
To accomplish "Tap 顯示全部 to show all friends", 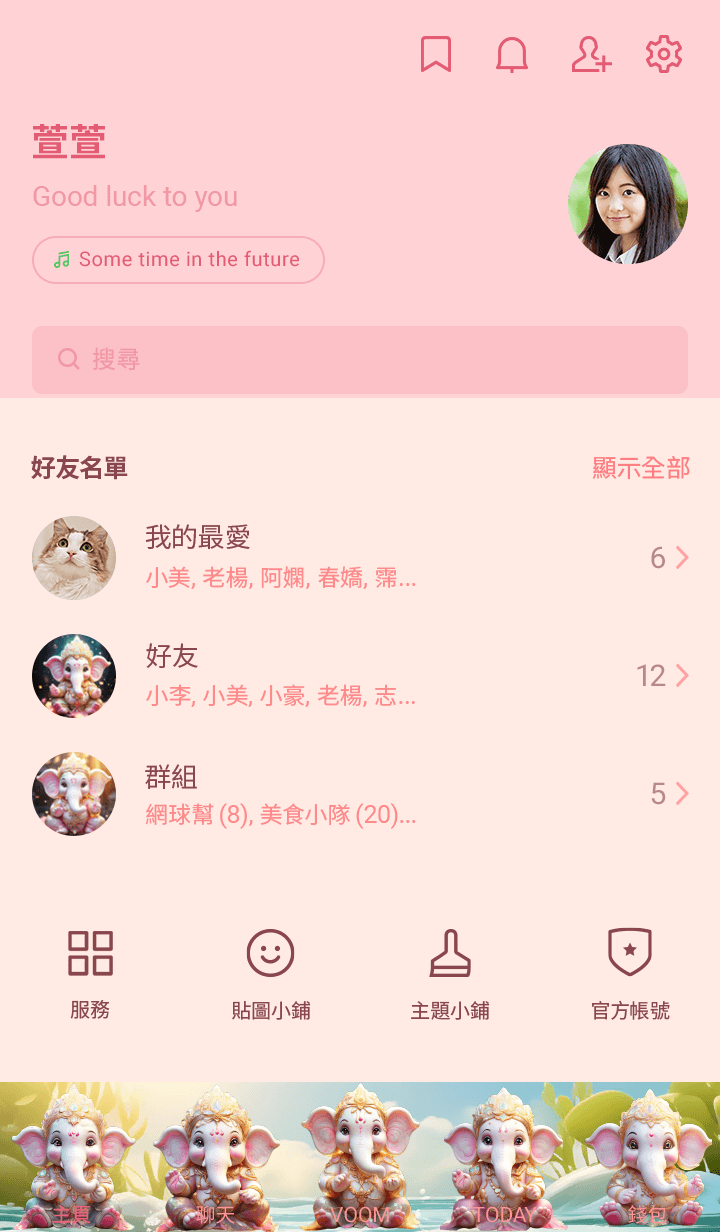I will coord(641,468).
